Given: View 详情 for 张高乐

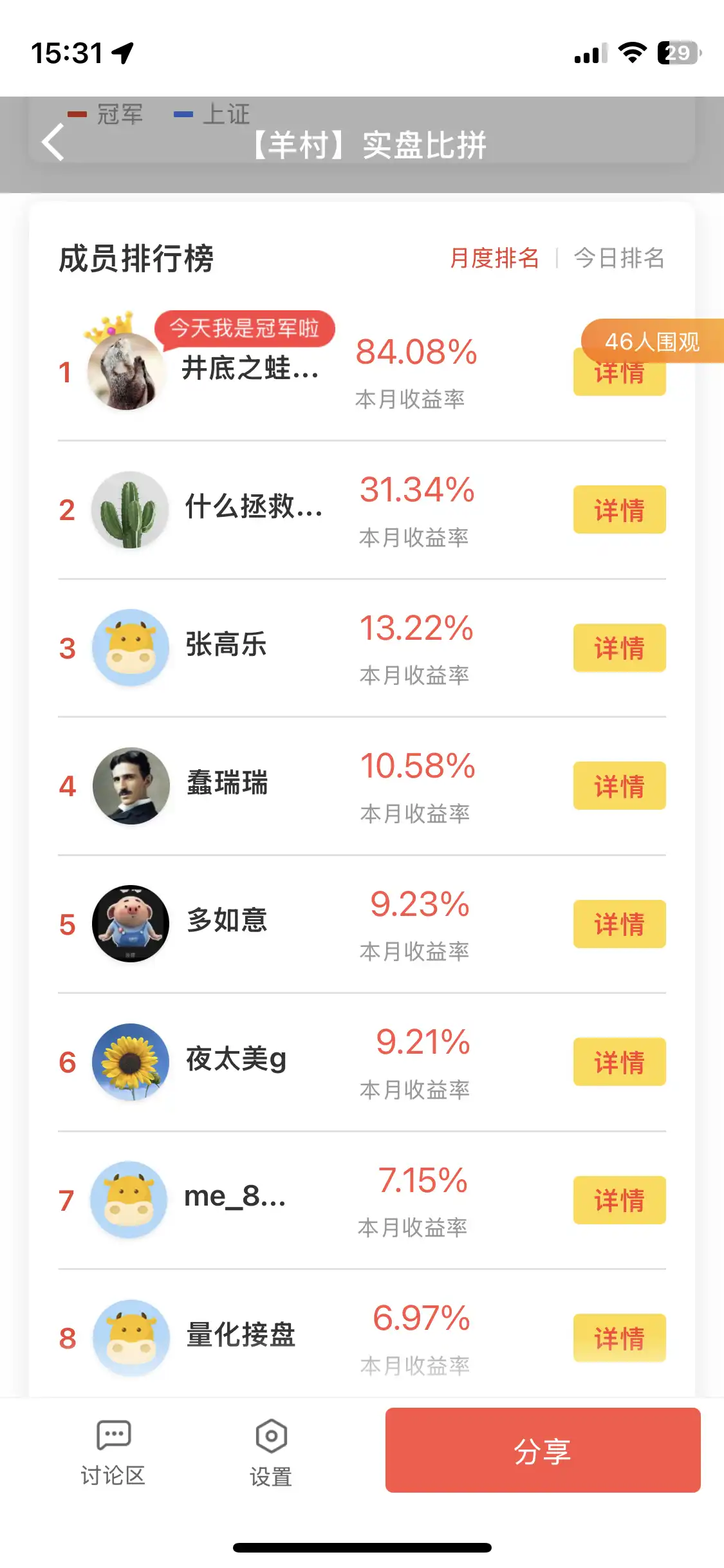Looking at the screenshot, I should pyautogui.click(x=619, y=648).
